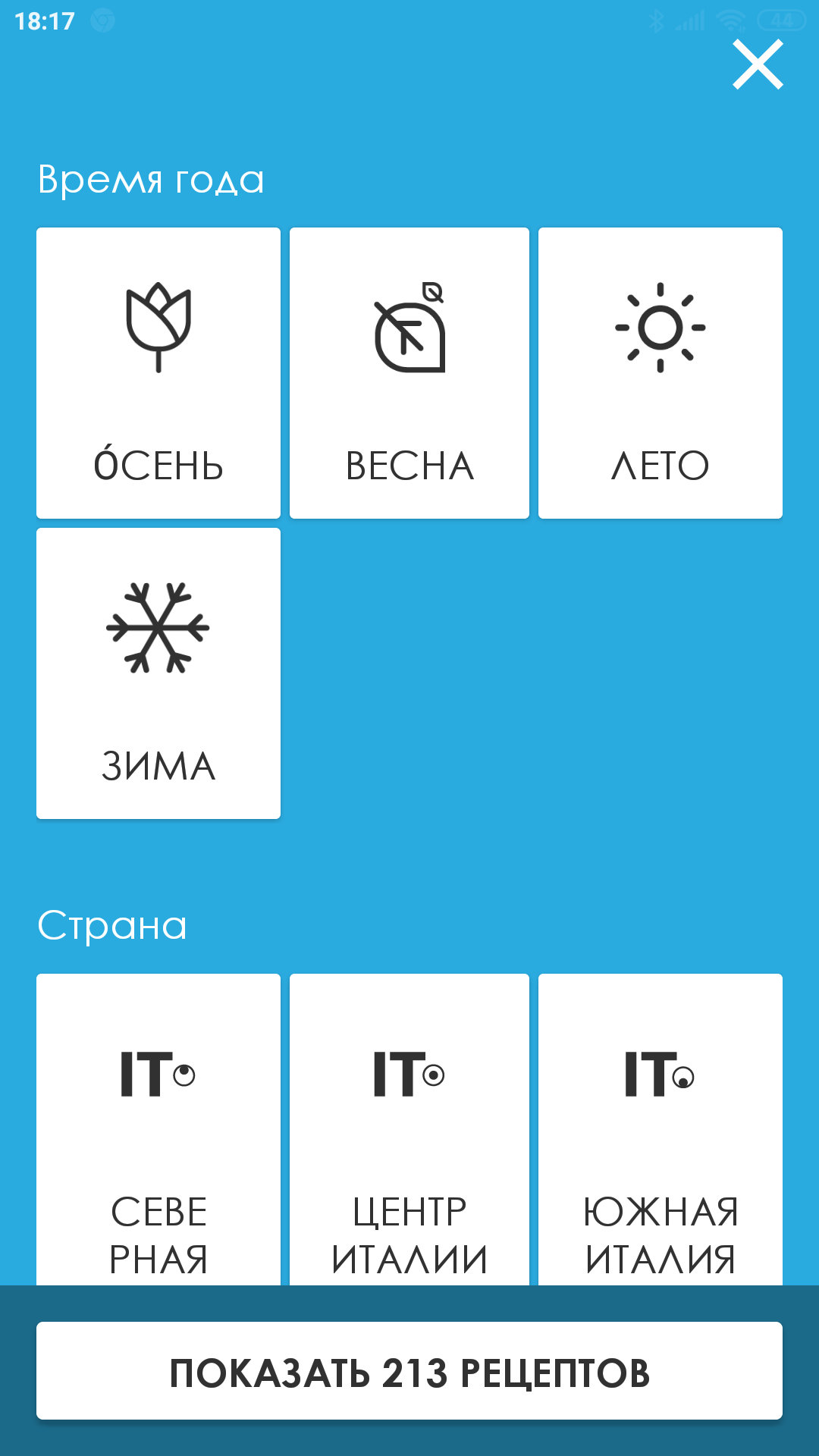
Task: Choose the Весна season tile
Action: click(409, 372)
